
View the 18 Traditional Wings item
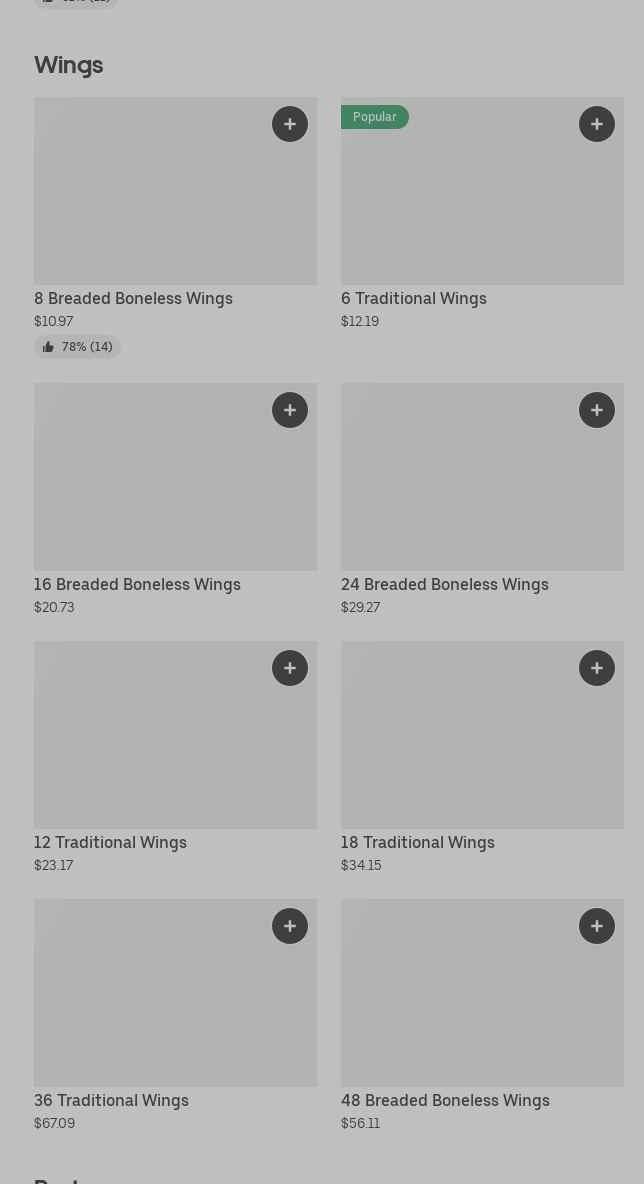417,842
